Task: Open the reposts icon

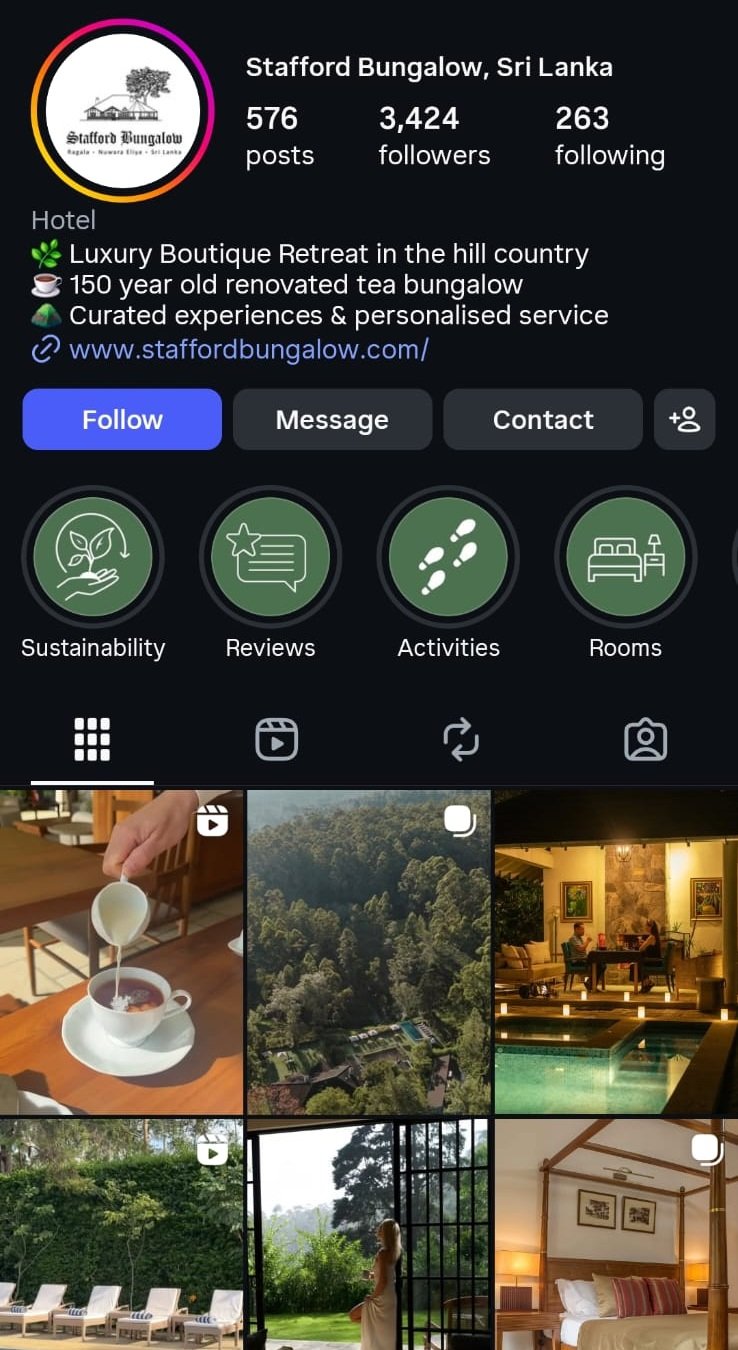Action: (461, 738)
